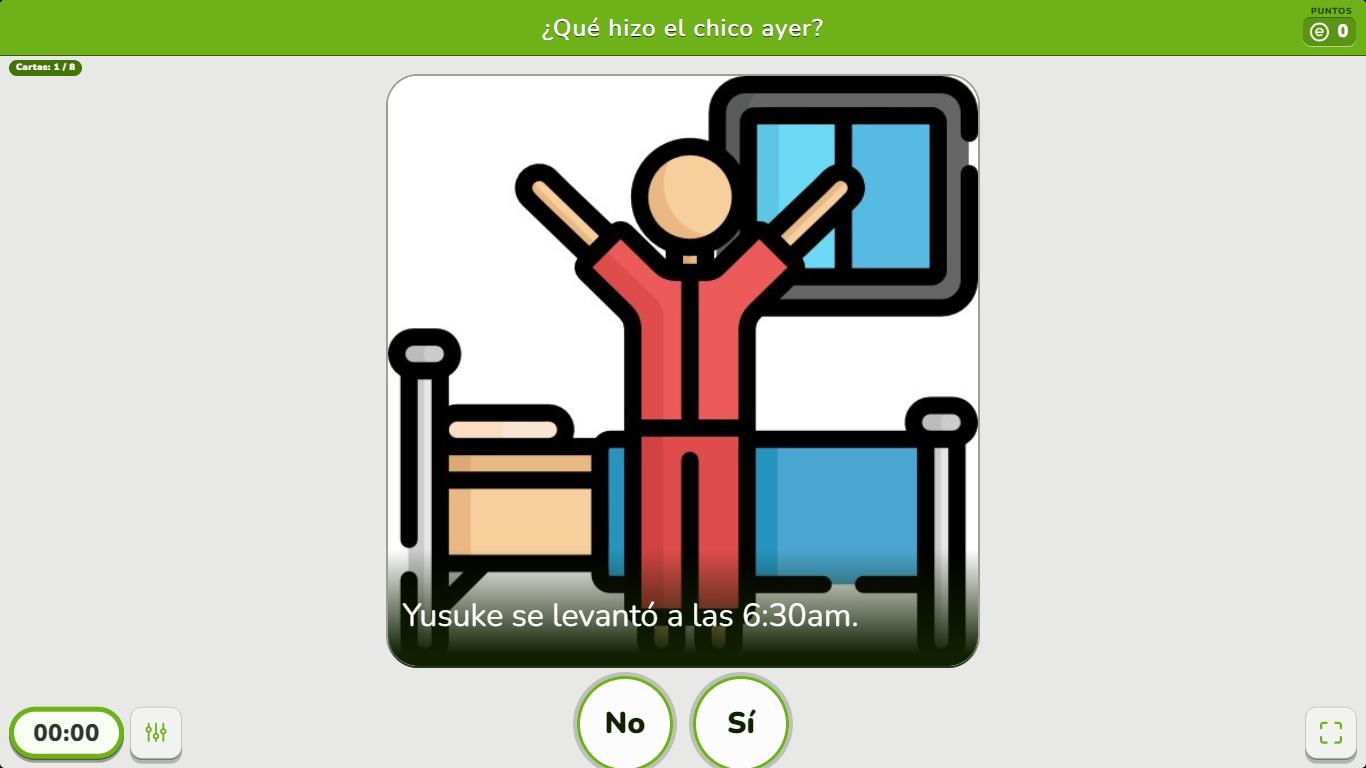This screenshot has width=1366, height=768.
Task: Answer Sí to the card
Action: point(741,723)
